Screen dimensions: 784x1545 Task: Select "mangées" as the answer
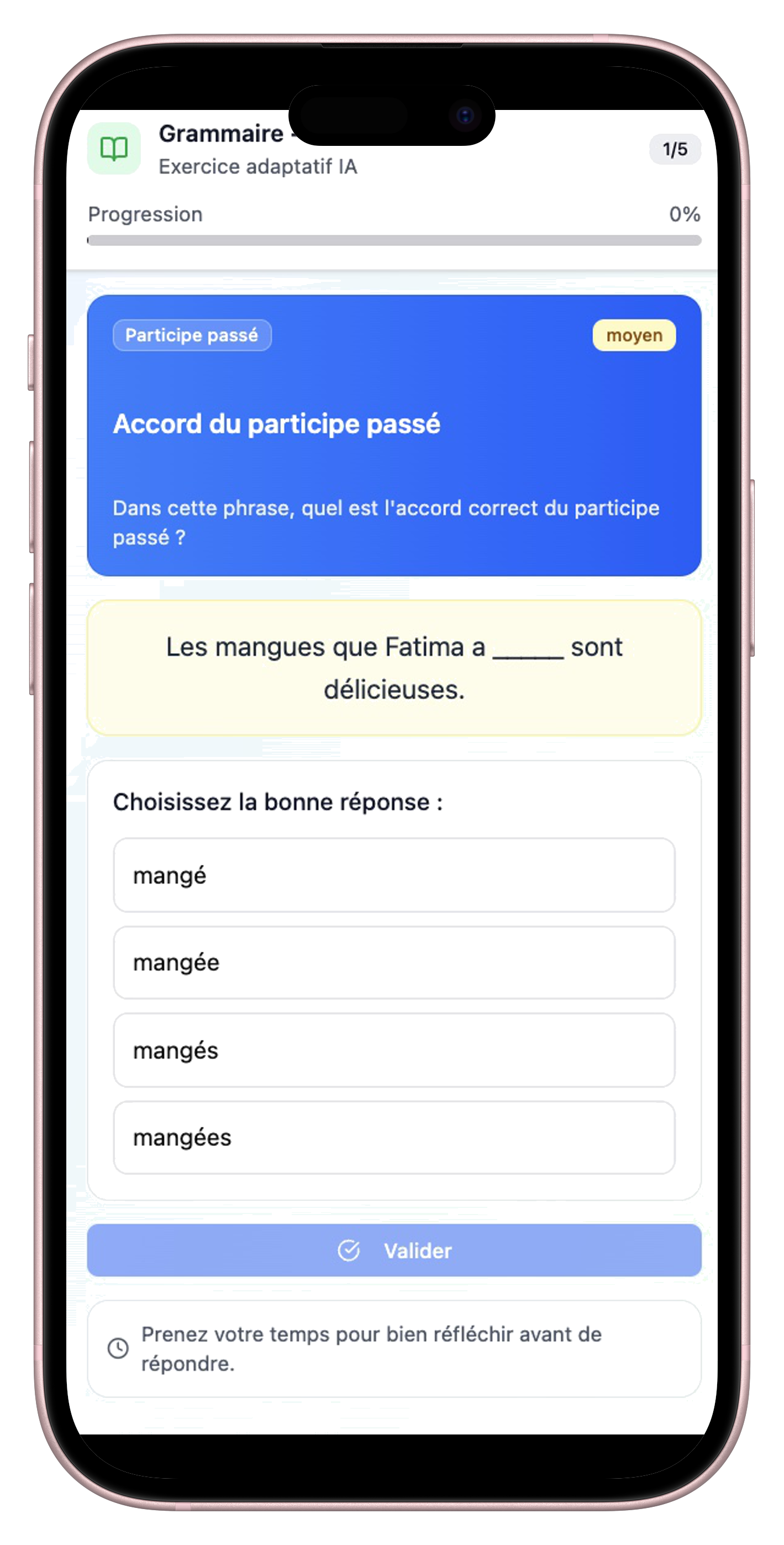tap(393, 1138)
